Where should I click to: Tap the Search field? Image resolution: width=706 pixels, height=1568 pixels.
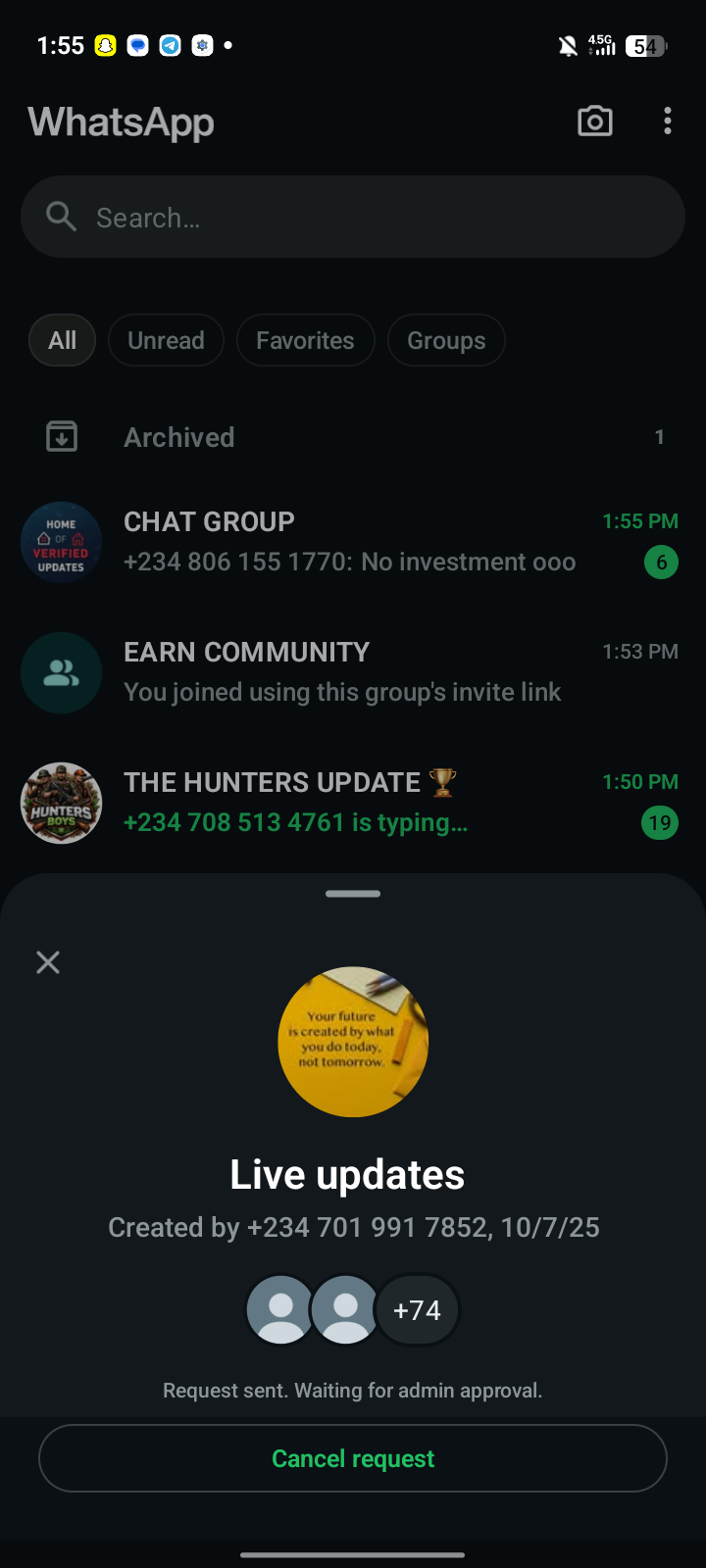tap(353, 218)
